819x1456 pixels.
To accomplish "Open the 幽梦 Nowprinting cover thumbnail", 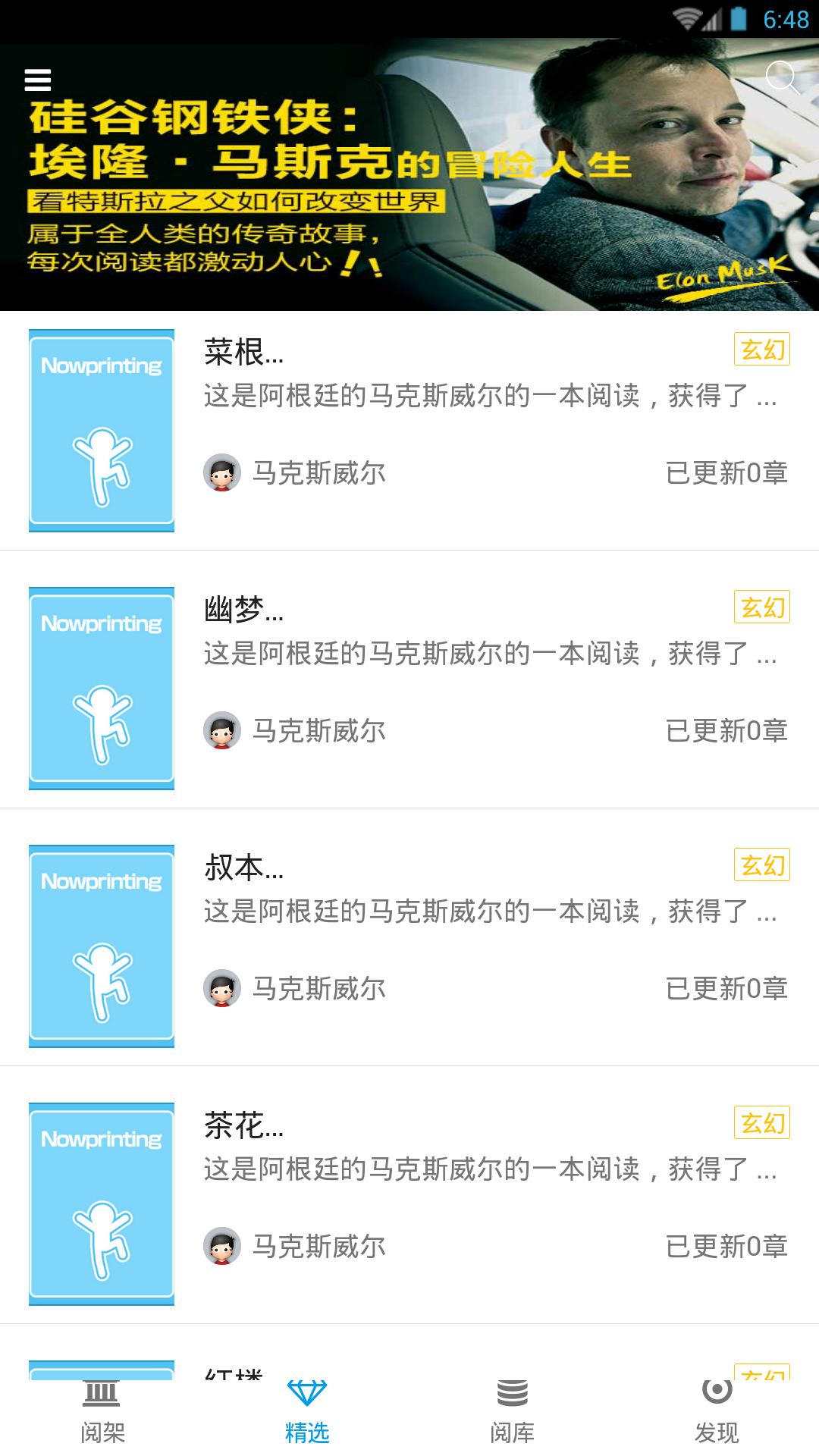I will pos(101,688).
